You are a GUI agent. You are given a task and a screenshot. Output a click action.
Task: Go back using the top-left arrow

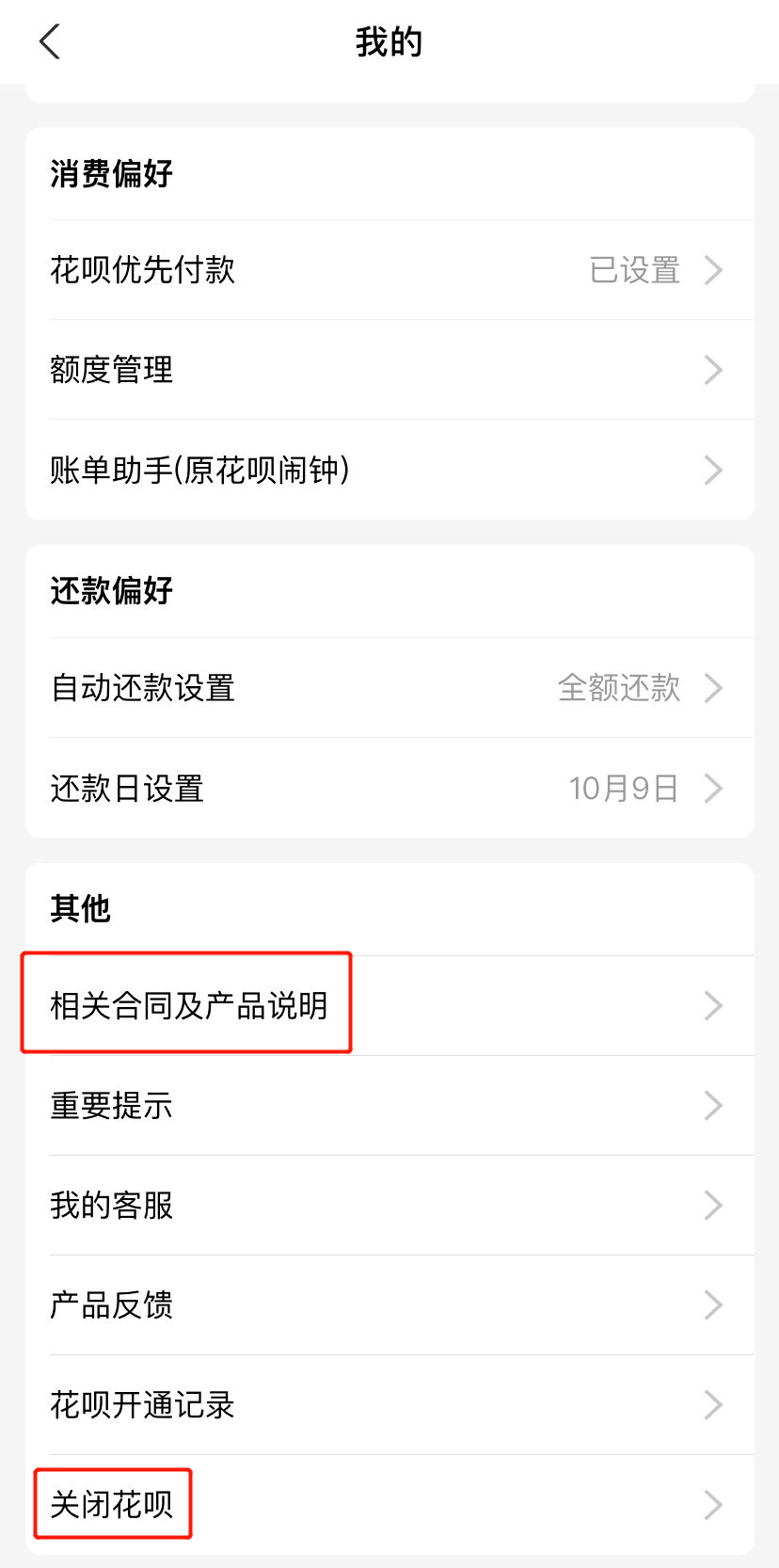(50, 42)
